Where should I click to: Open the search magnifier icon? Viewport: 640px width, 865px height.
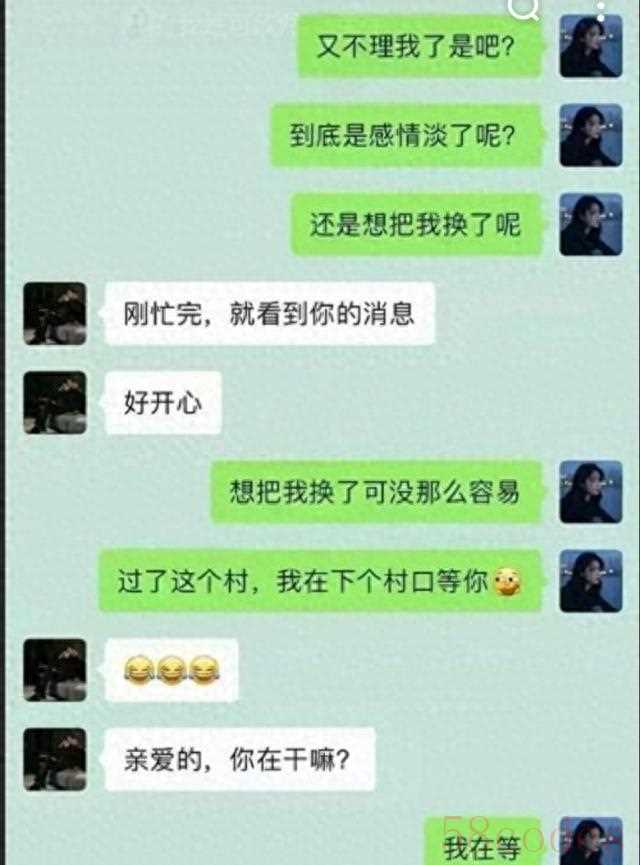click(524, 8)
